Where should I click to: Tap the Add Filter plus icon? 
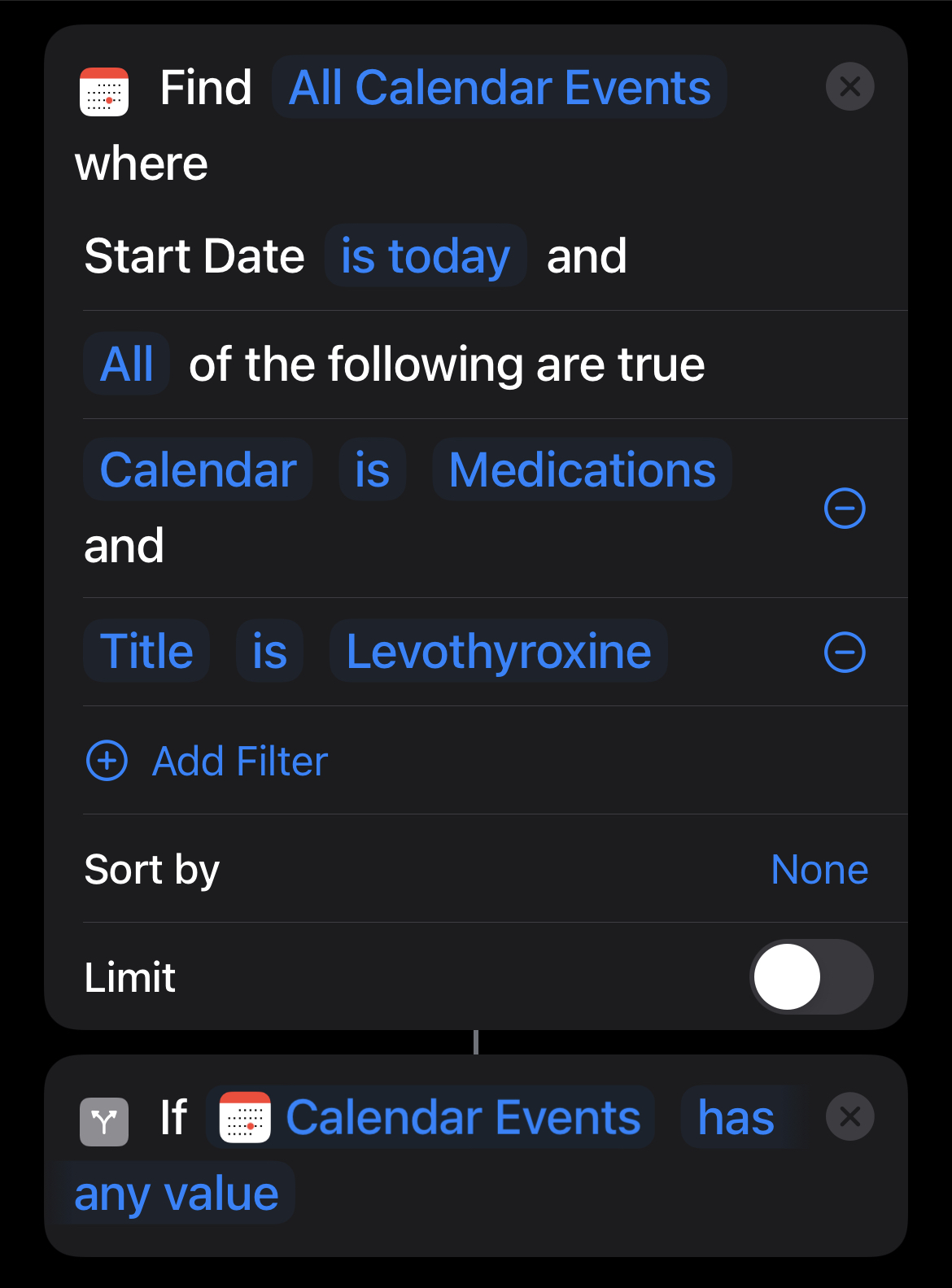pyautogui.click(x=106, y=761)
